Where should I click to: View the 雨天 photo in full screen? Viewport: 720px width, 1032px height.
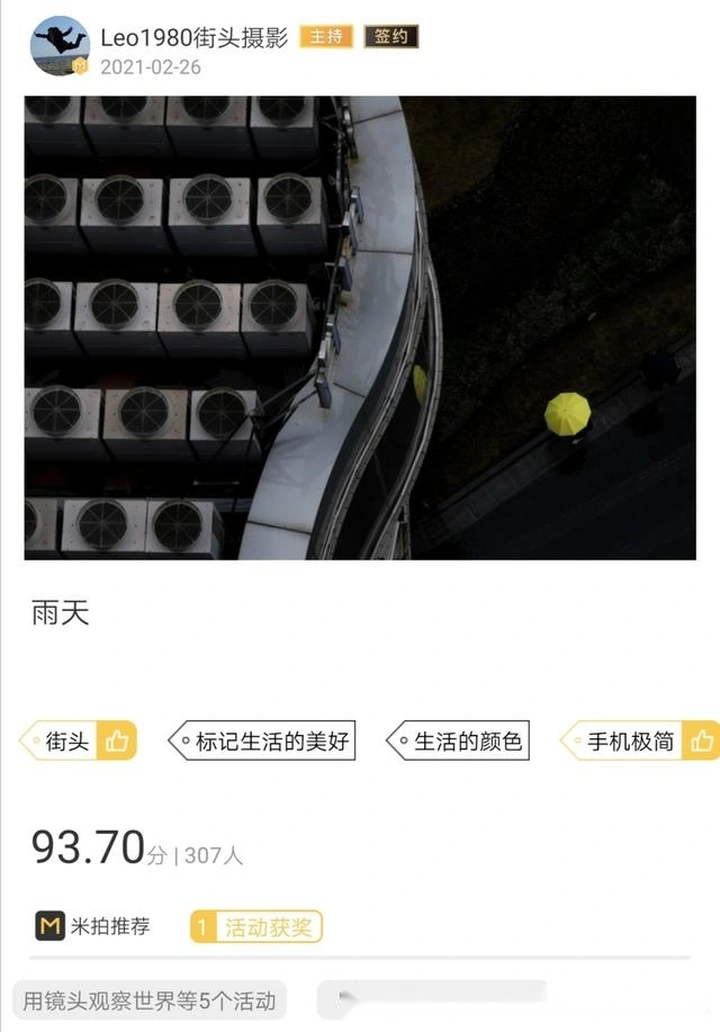coord(360,327)
